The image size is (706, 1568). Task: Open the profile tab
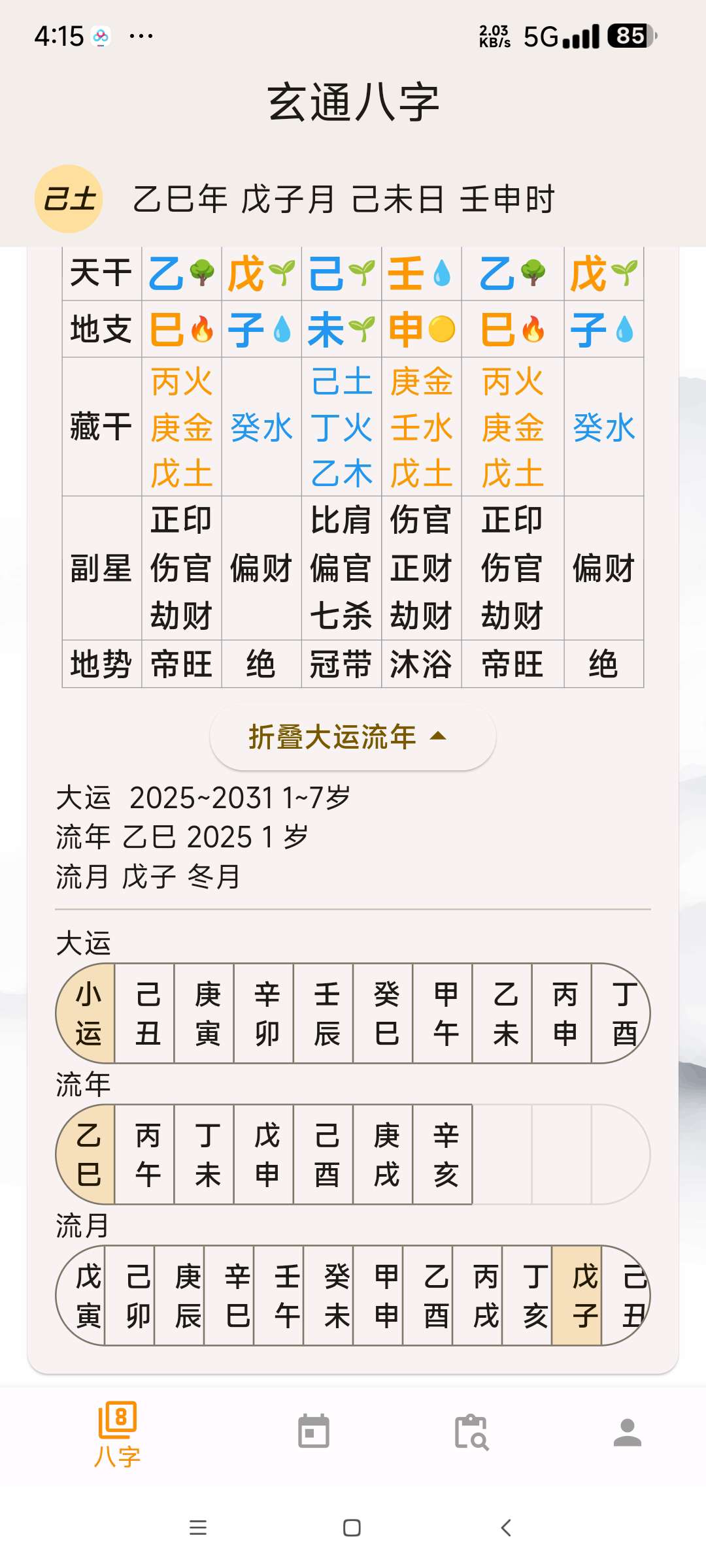[x=628, y=1432]
